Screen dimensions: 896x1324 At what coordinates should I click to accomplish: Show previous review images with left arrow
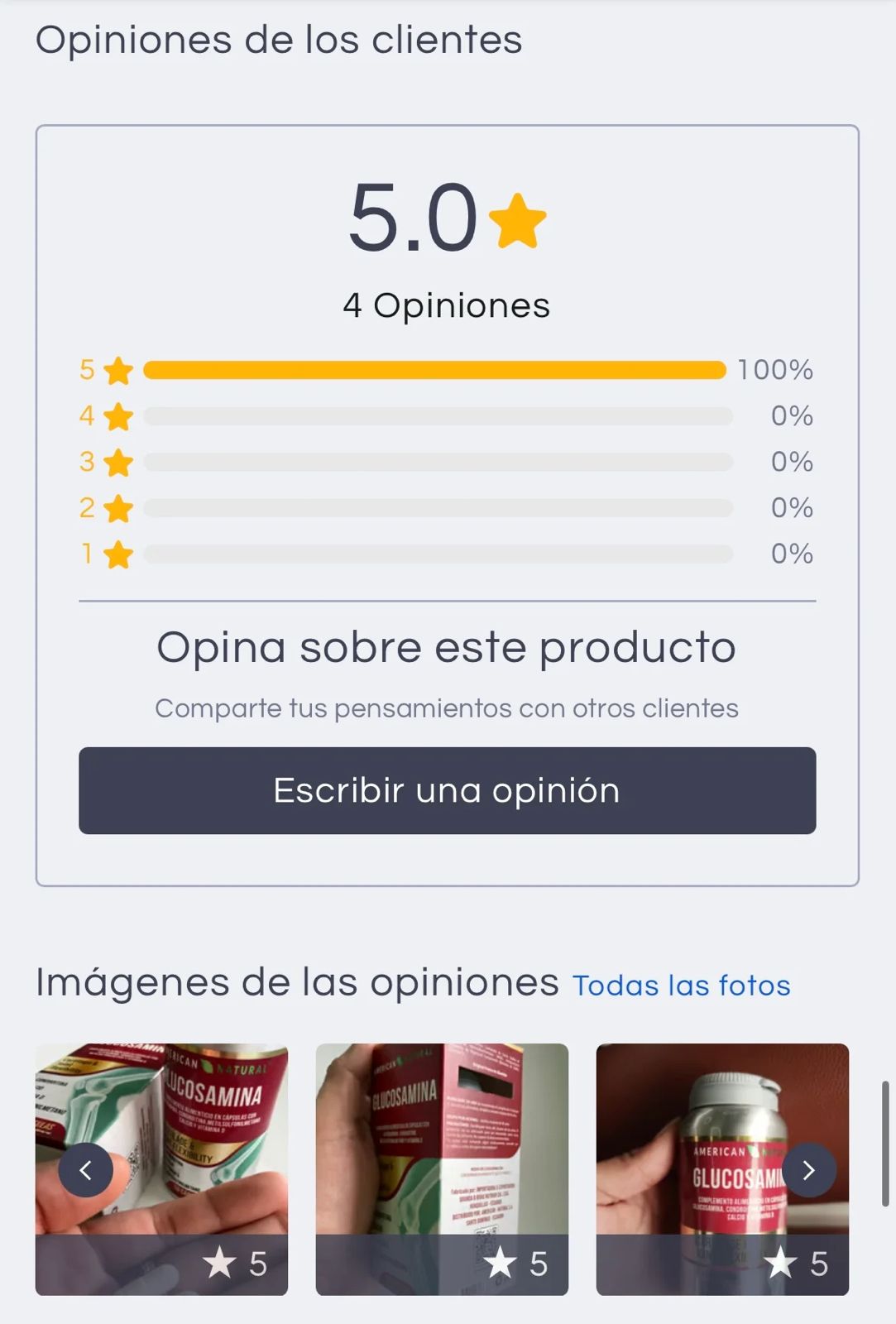pos(86,1169)
